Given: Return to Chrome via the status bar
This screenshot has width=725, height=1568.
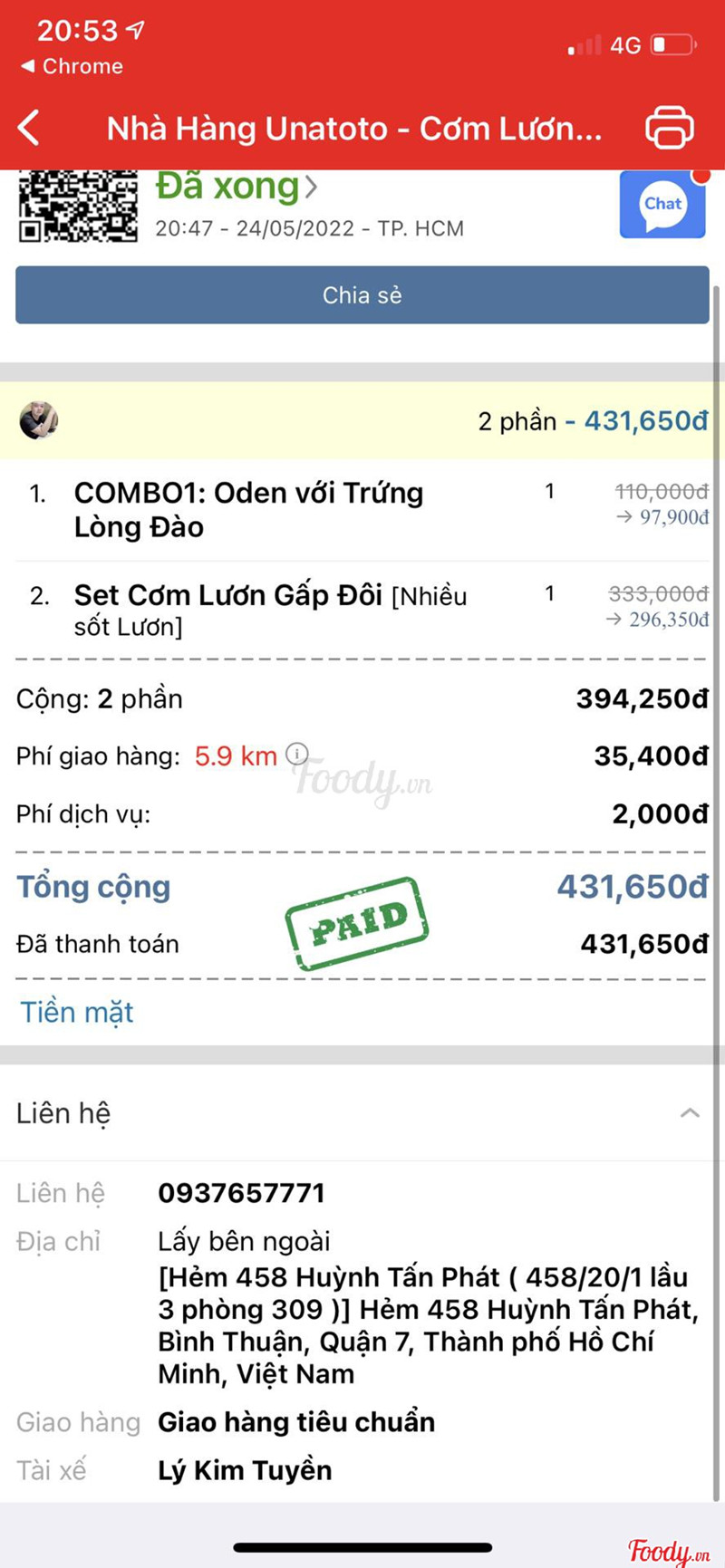Looking at the screenshot, I should [x=72, y=66].
